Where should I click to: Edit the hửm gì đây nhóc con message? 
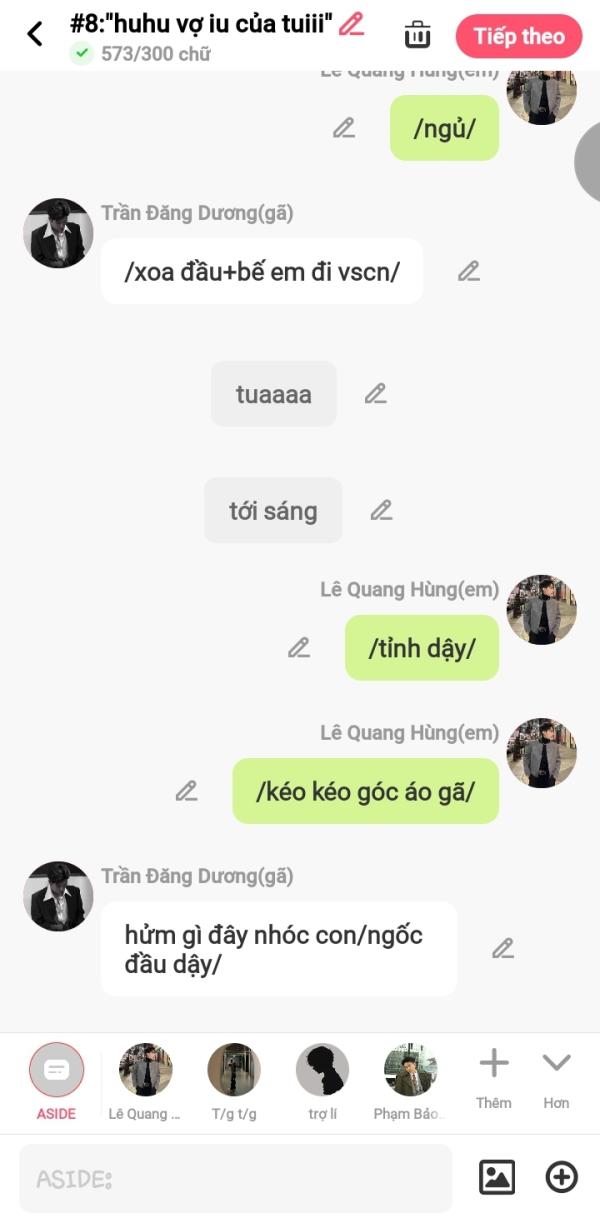503,948
